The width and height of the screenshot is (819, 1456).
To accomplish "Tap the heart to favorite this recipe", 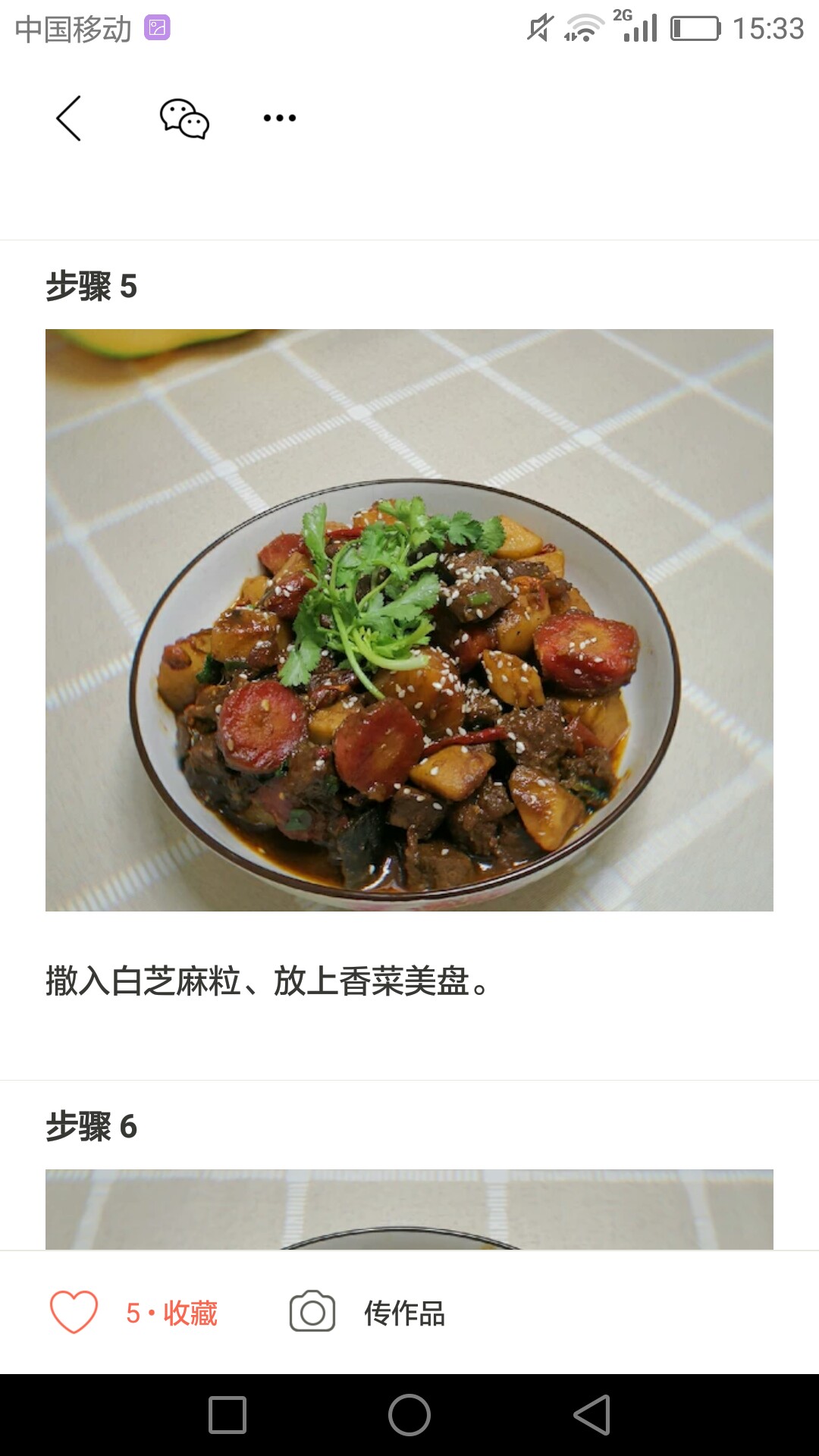I will click(74, 1312).
